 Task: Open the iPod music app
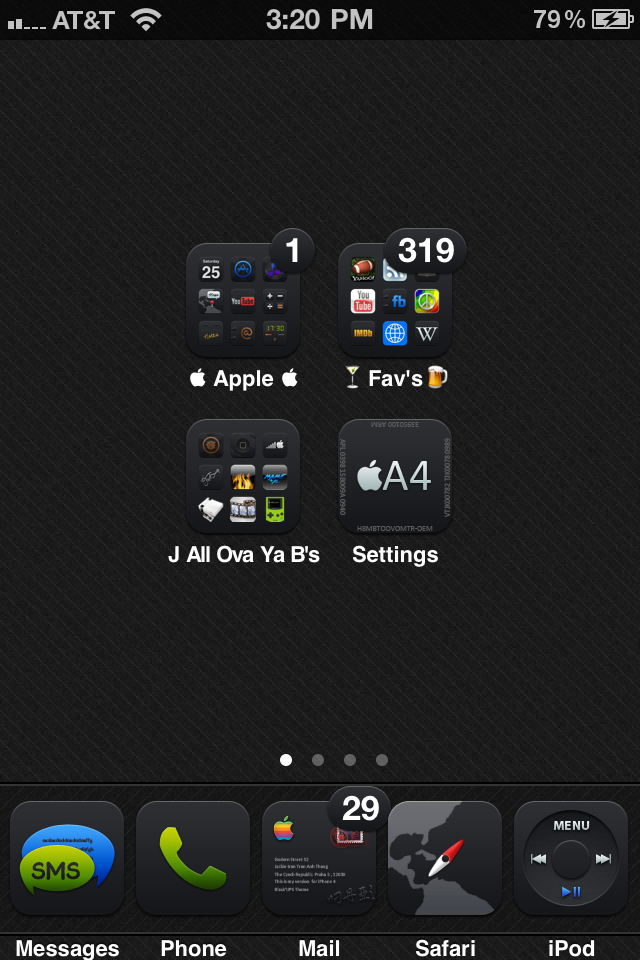[571, 858]
